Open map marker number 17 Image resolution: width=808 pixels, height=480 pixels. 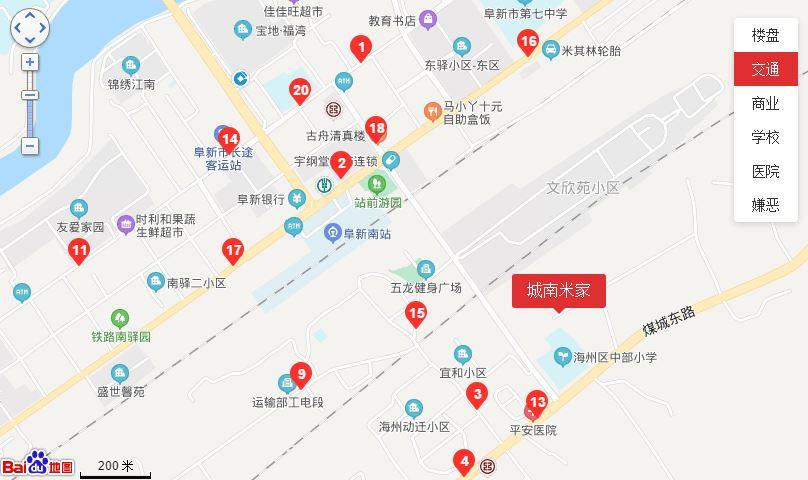point(233,251)
